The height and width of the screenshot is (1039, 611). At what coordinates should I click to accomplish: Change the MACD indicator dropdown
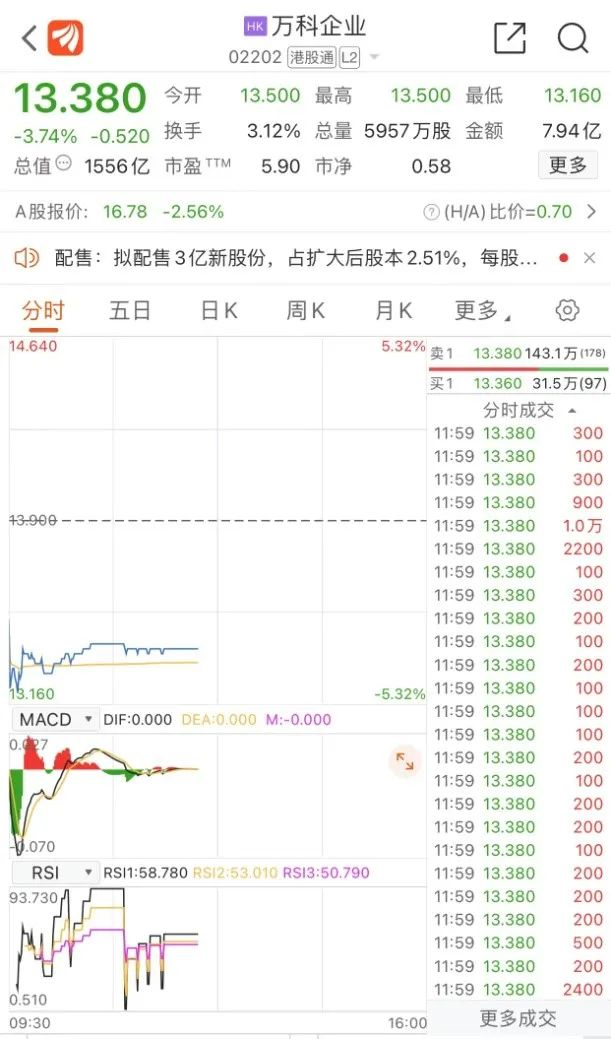pyautogui.click(x=56, y=719)
